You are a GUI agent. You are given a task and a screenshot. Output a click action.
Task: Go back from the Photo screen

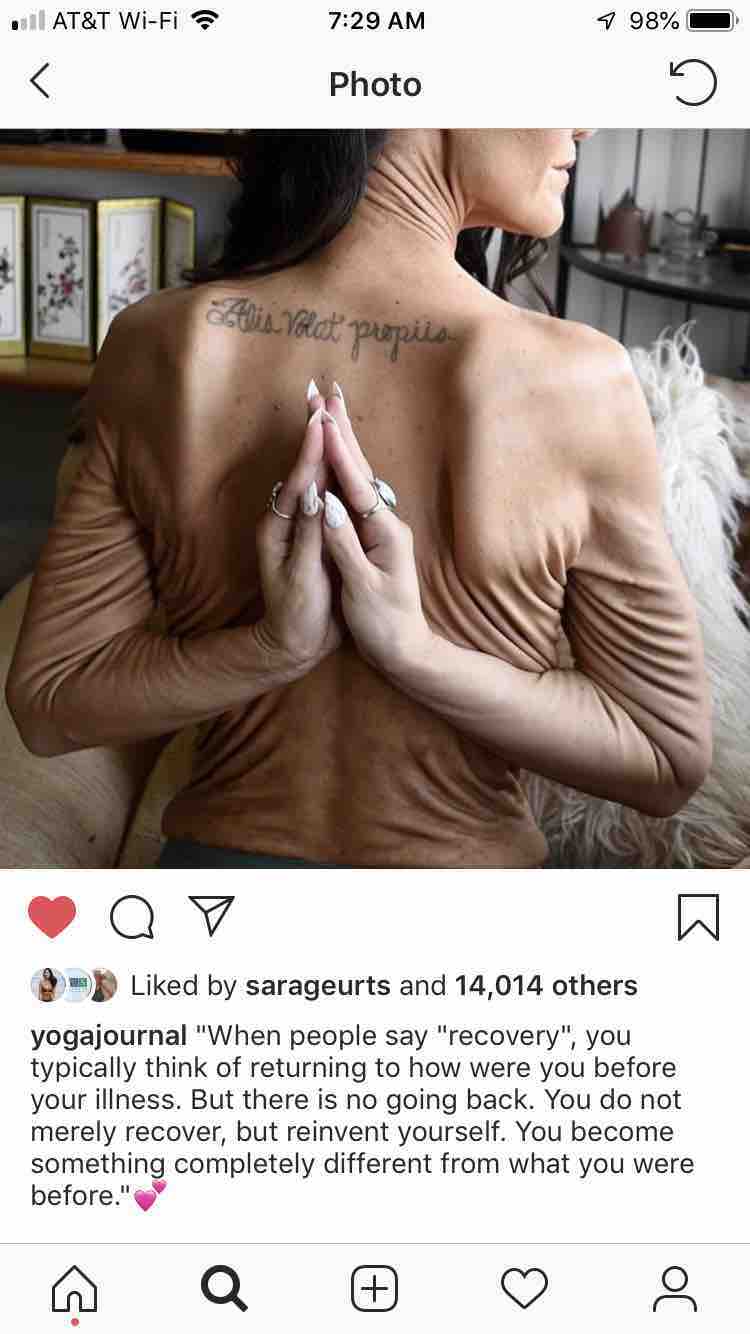click(40, 82)
